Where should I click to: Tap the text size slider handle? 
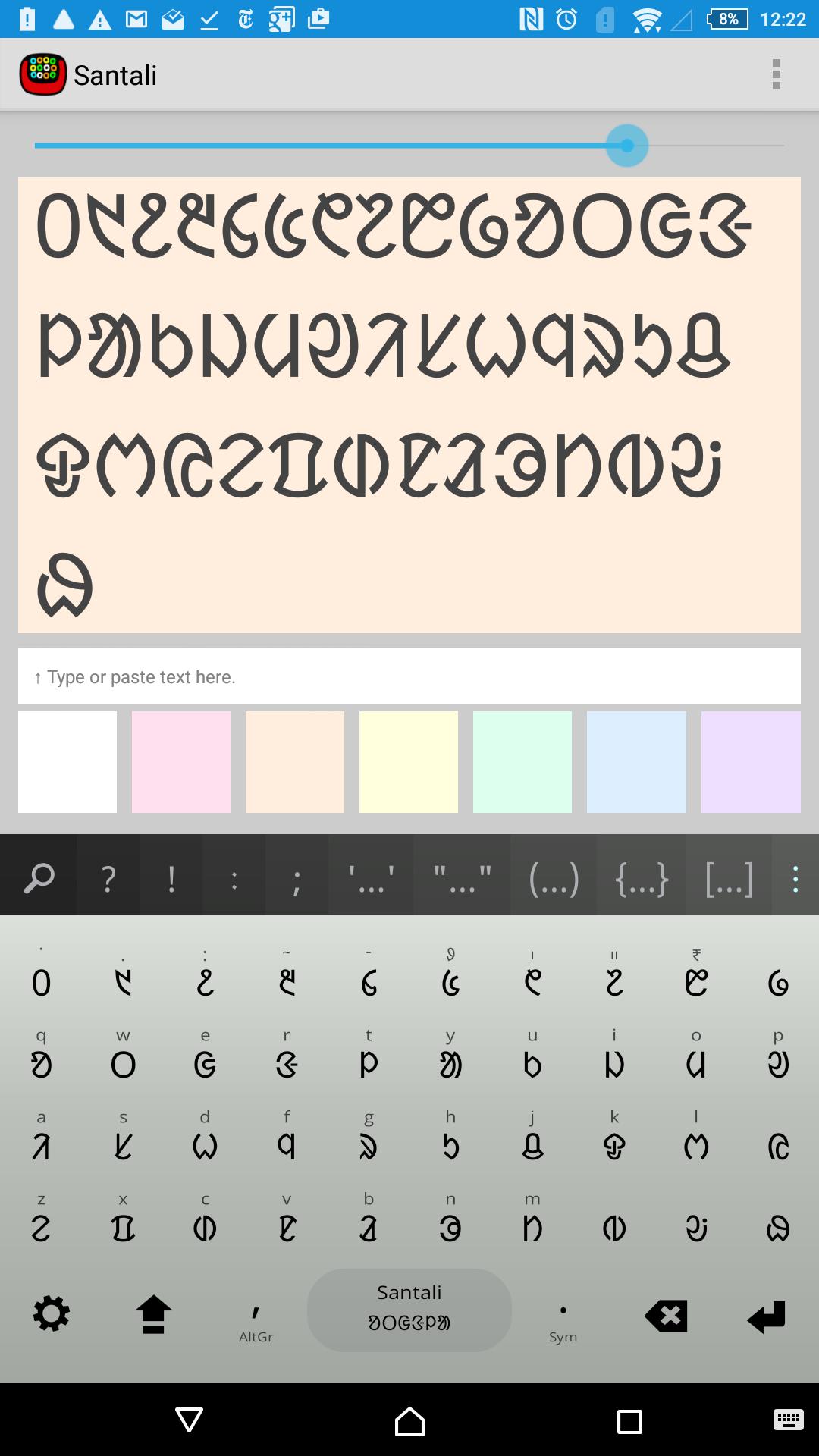tap(626, 146)
